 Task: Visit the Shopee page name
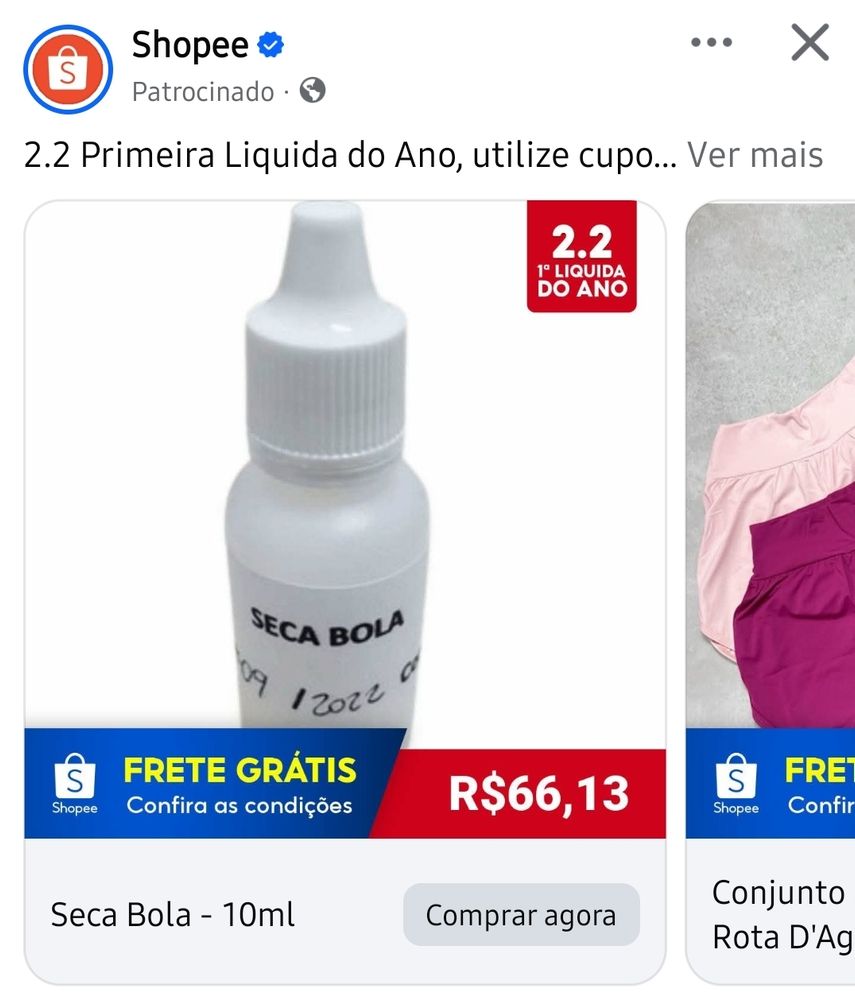[189, 44]
